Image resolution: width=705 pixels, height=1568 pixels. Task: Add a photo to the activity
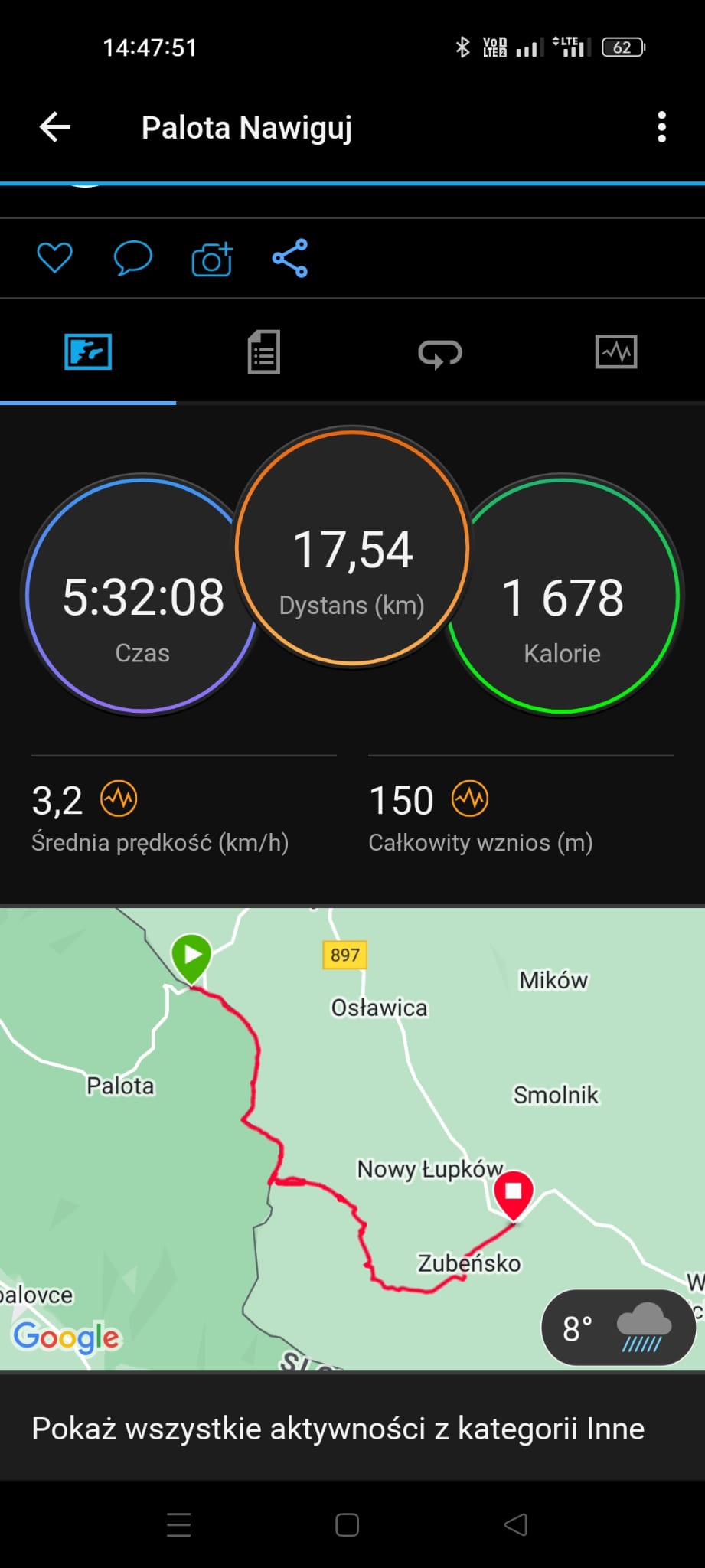coord(212,260)
